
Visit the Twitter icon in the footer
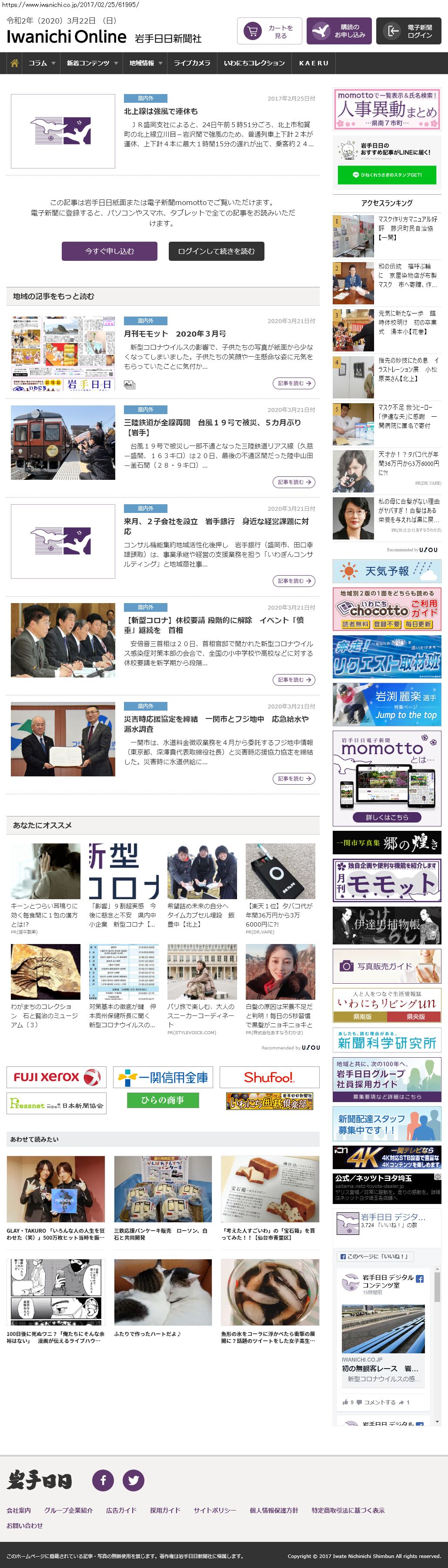(133, 1480)
